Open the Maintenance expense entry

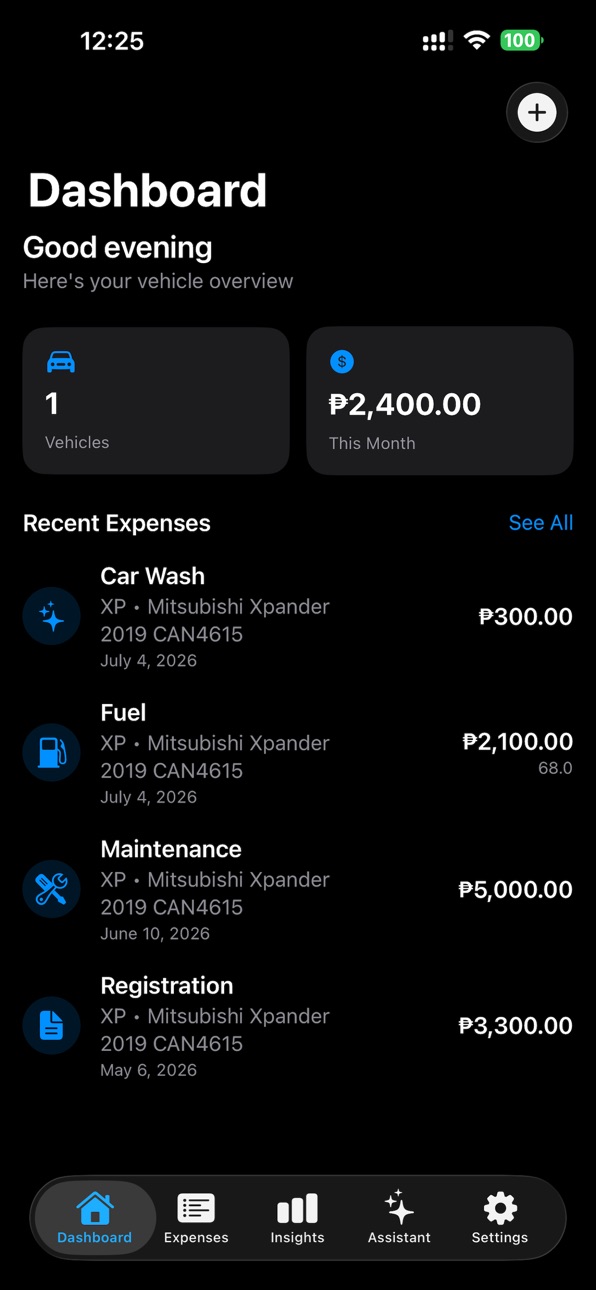(x=298, y=889)
